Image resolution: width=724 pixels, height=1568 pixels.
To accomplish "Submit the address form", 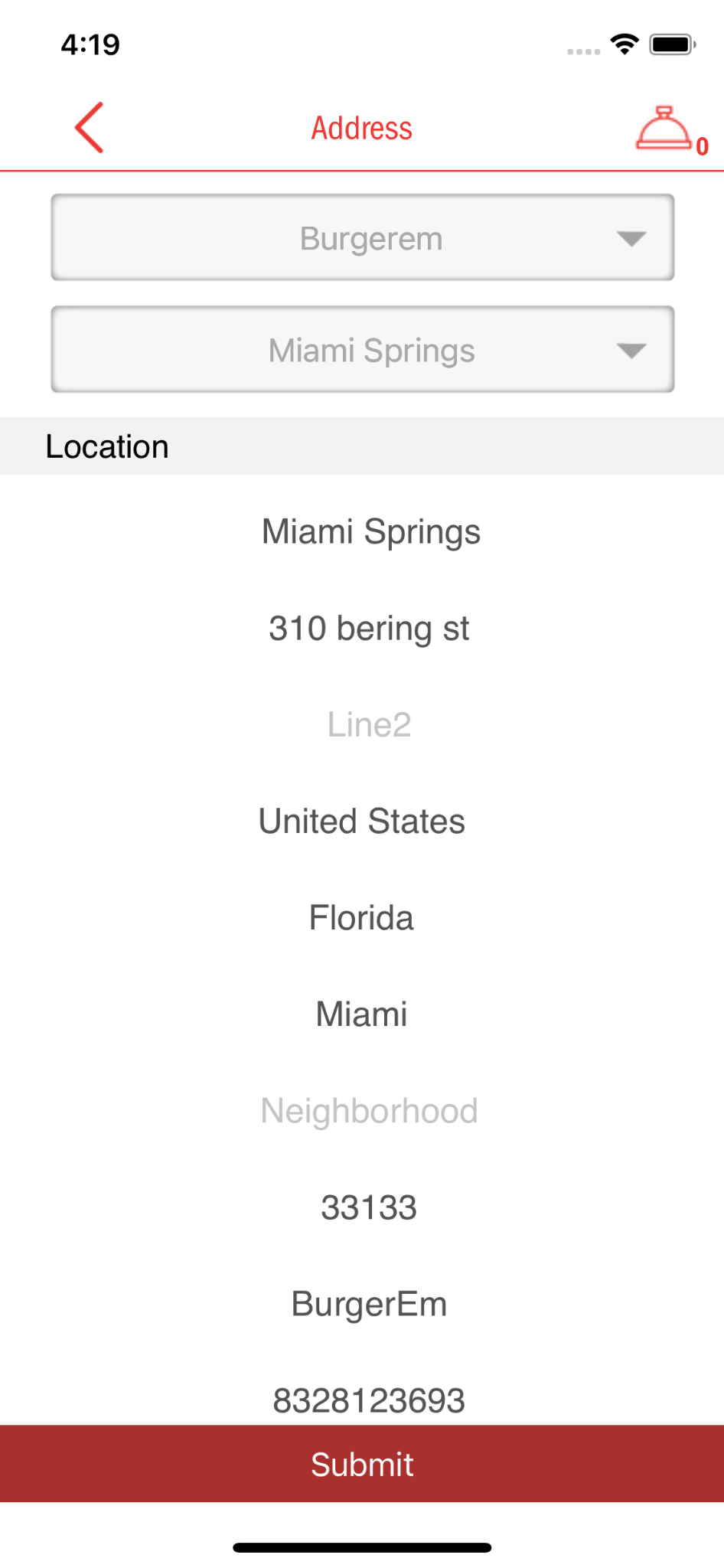I will pos(362,1464).
